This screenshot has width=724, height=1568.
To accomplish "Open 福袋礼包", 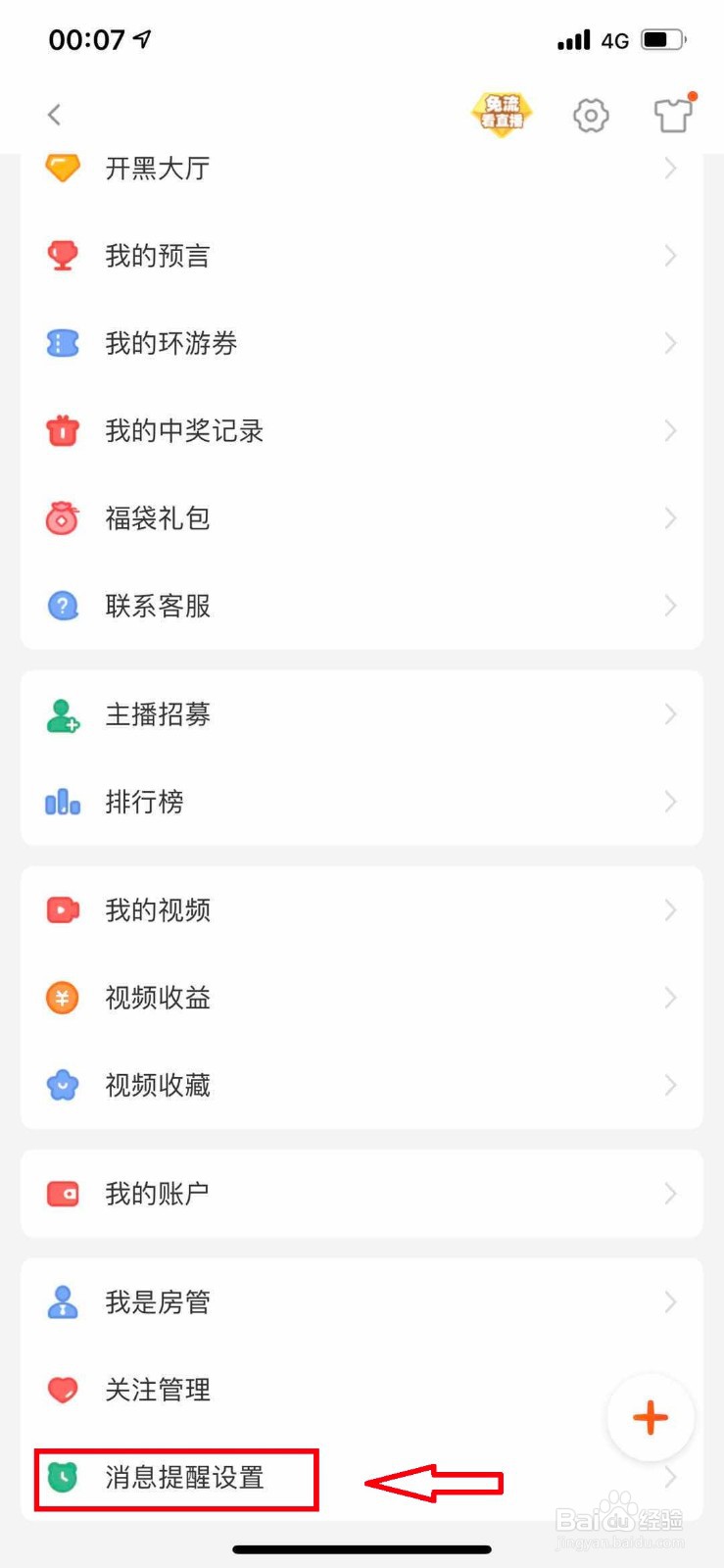I will pyautogui.click(x=362, y=517).
